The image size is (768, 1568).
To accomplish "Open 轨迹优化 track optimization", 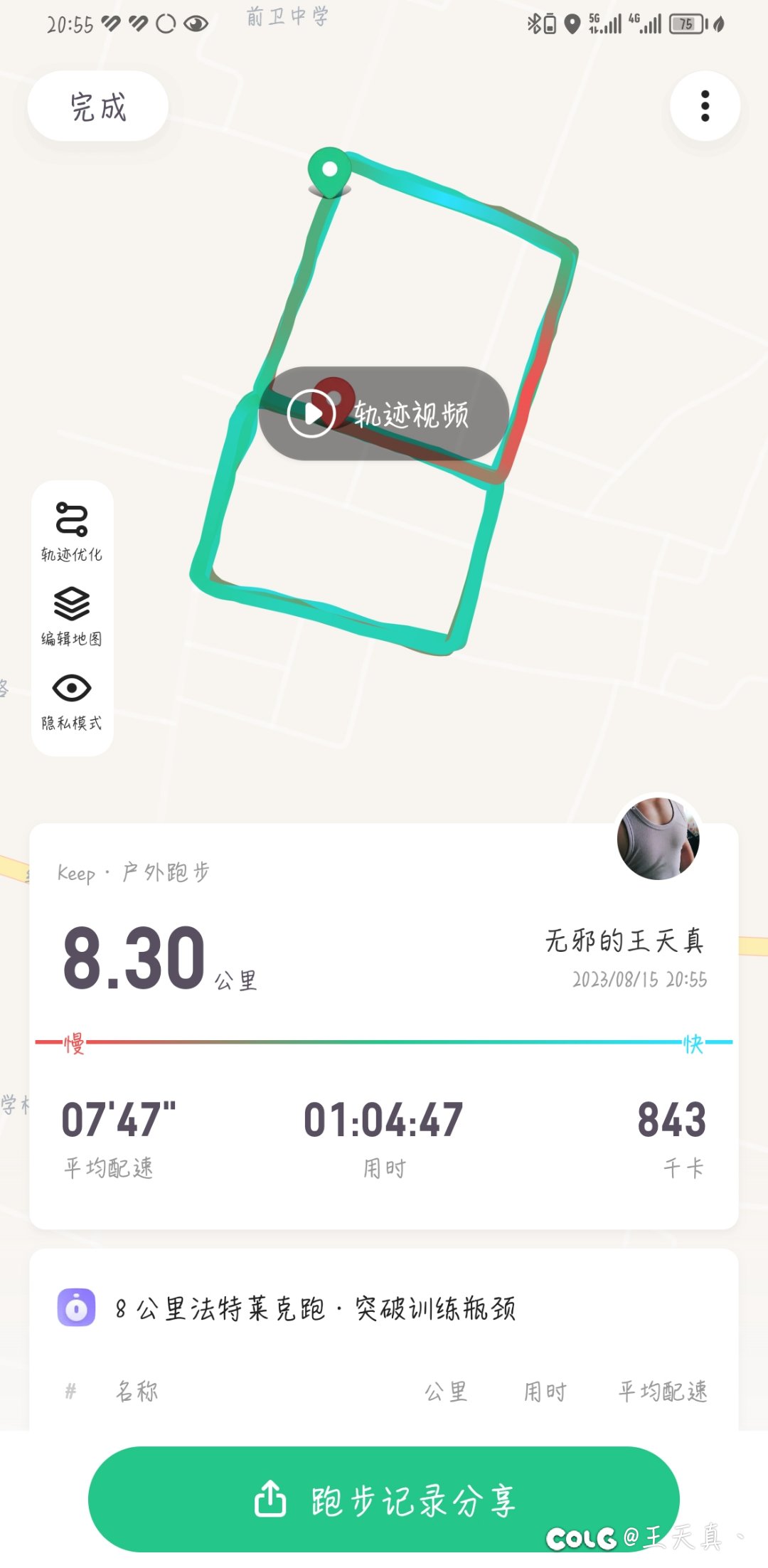I will [x=72, y=531].
